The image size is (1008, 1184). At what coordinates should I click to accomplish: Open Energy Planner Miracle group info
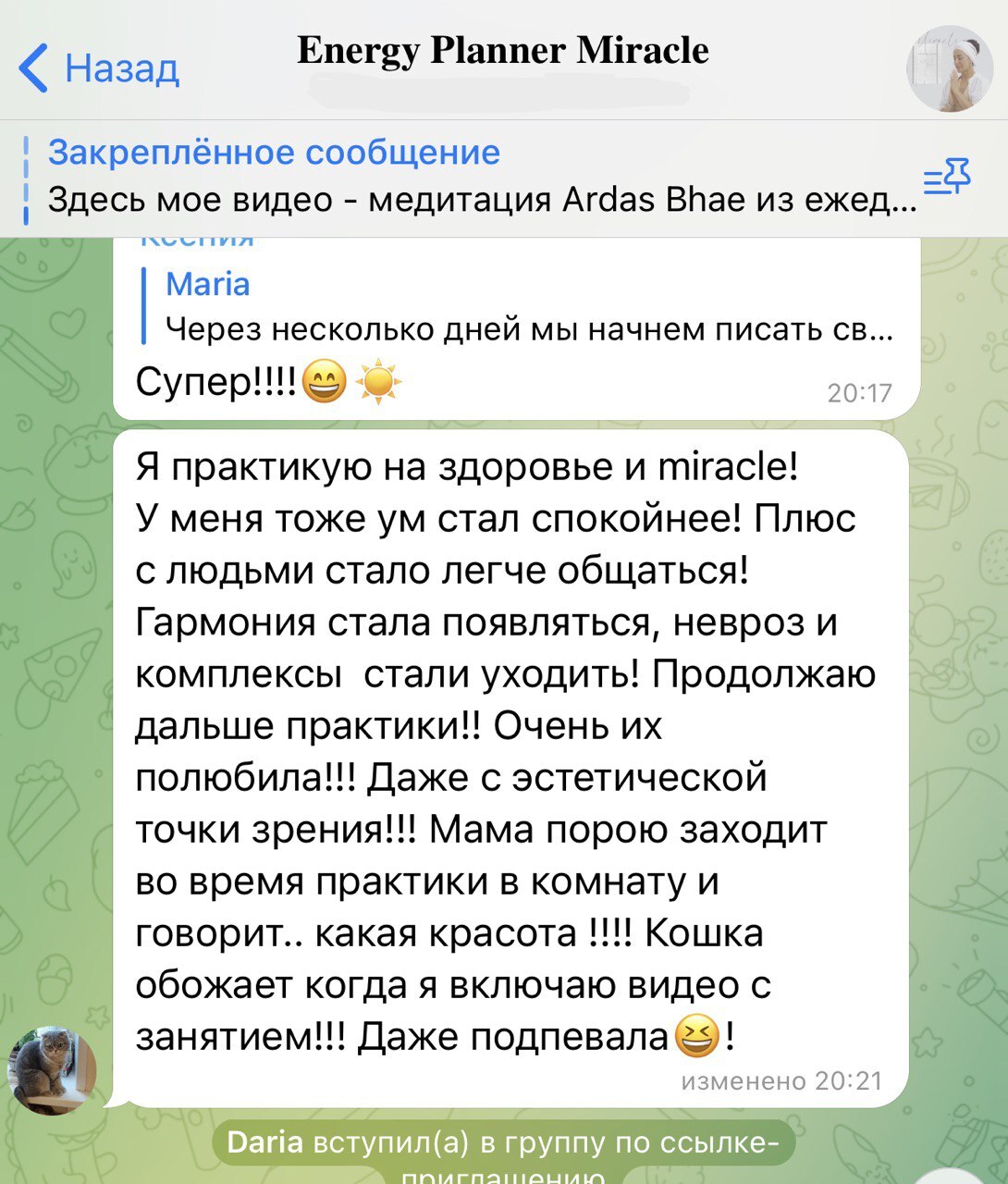pos(502,52)
